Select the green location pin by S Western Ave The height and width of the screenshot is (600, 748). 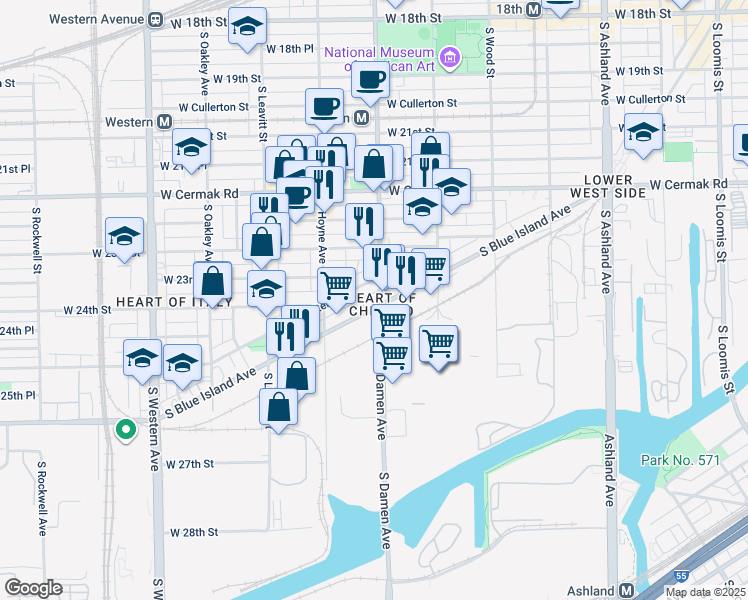125,430
